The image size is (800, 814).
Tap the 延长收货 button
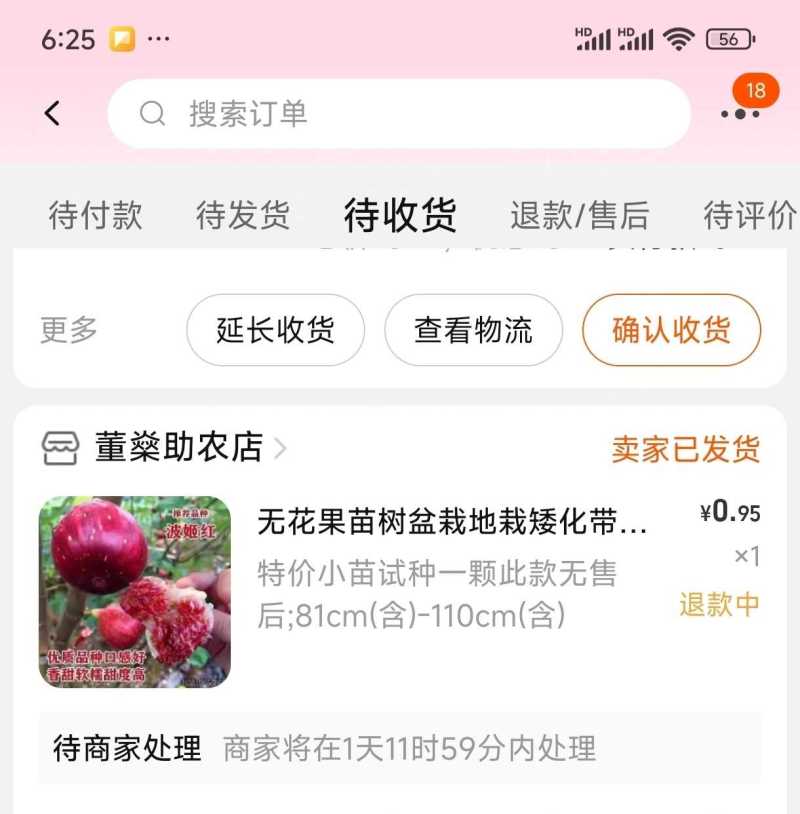(x=275, y=330)
